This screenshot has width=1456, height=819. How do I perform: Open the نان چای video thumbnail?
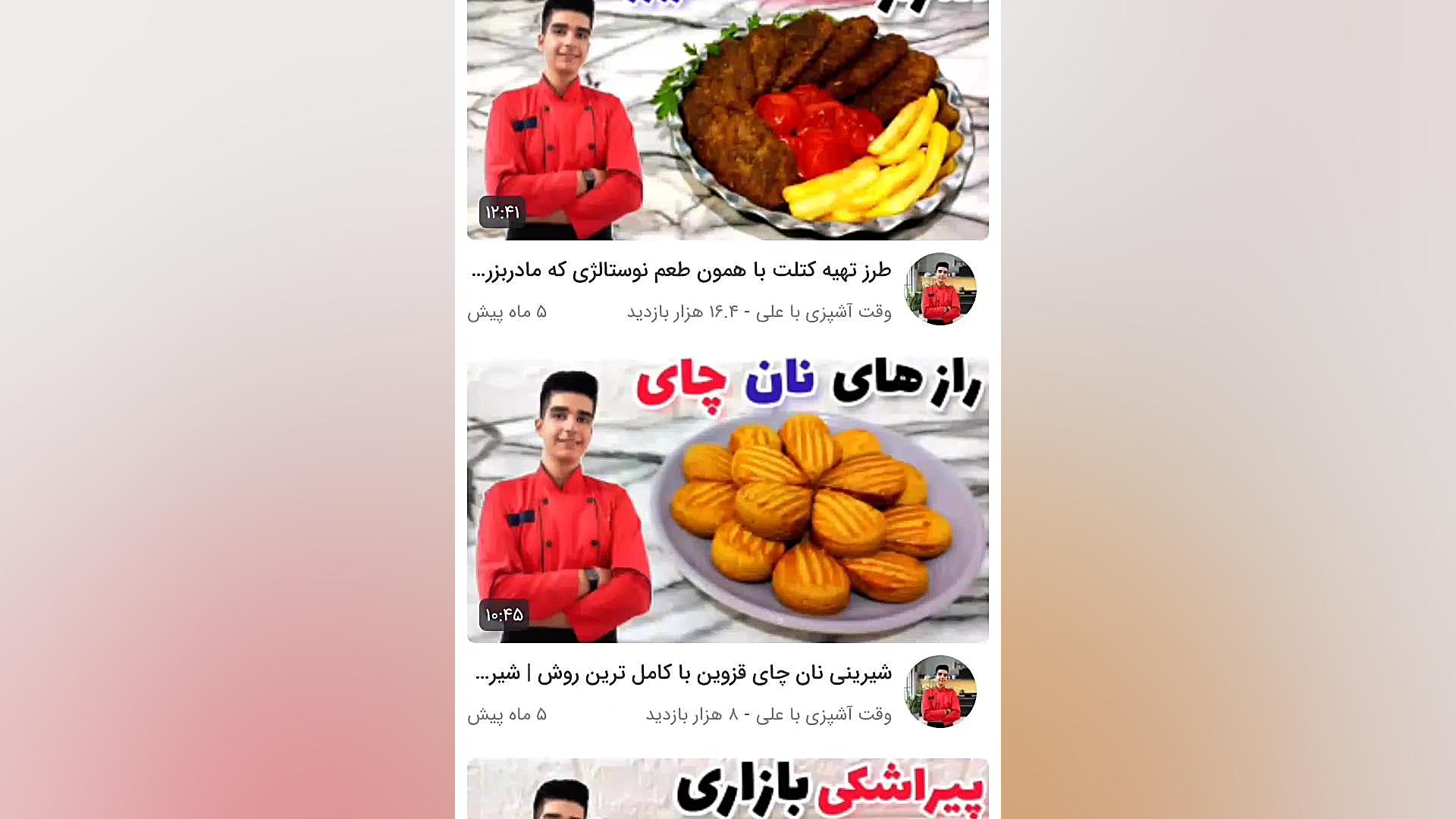[728, 500]
